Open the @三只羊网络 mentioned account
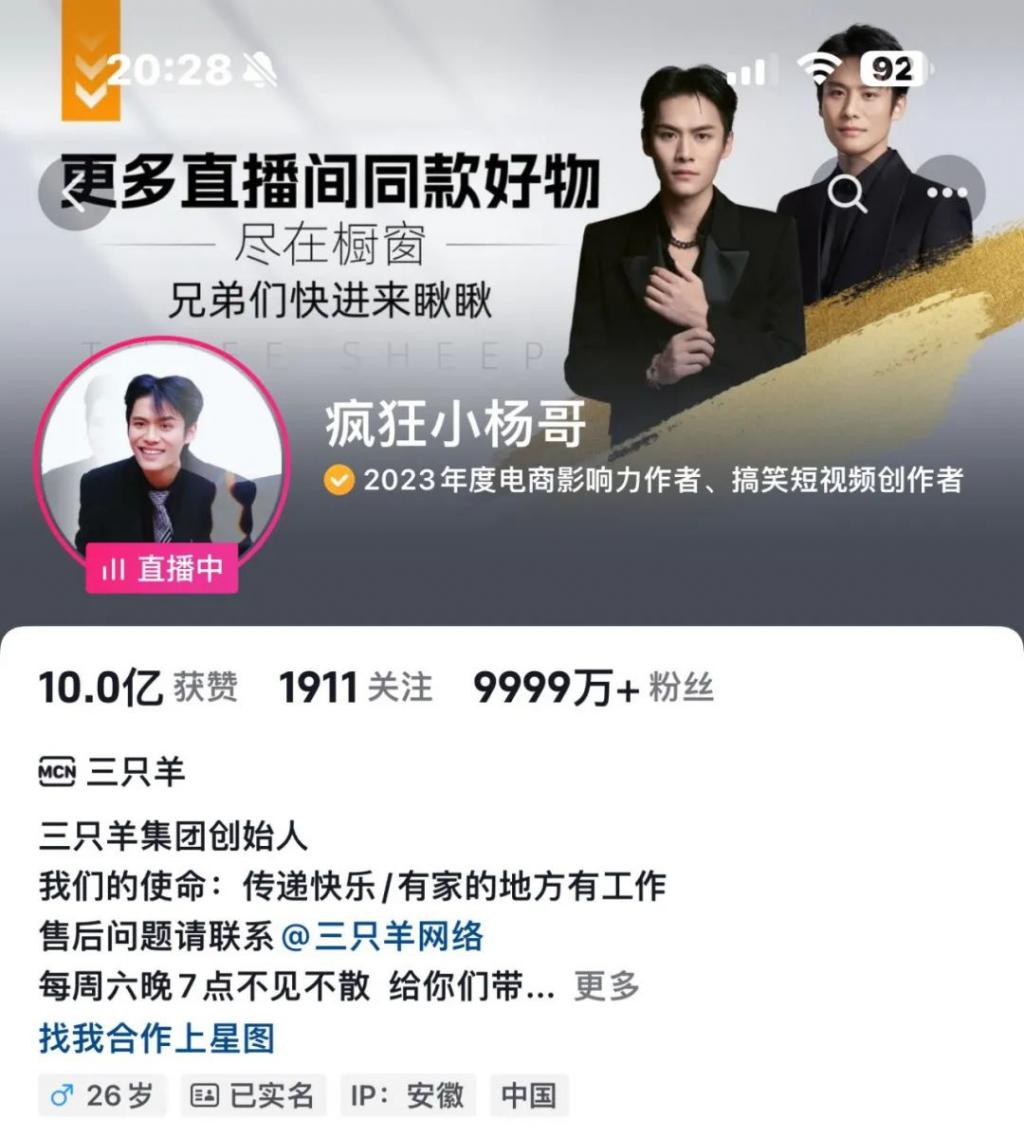Viewport: 1024px width, 1138px height. coord(382,936)
